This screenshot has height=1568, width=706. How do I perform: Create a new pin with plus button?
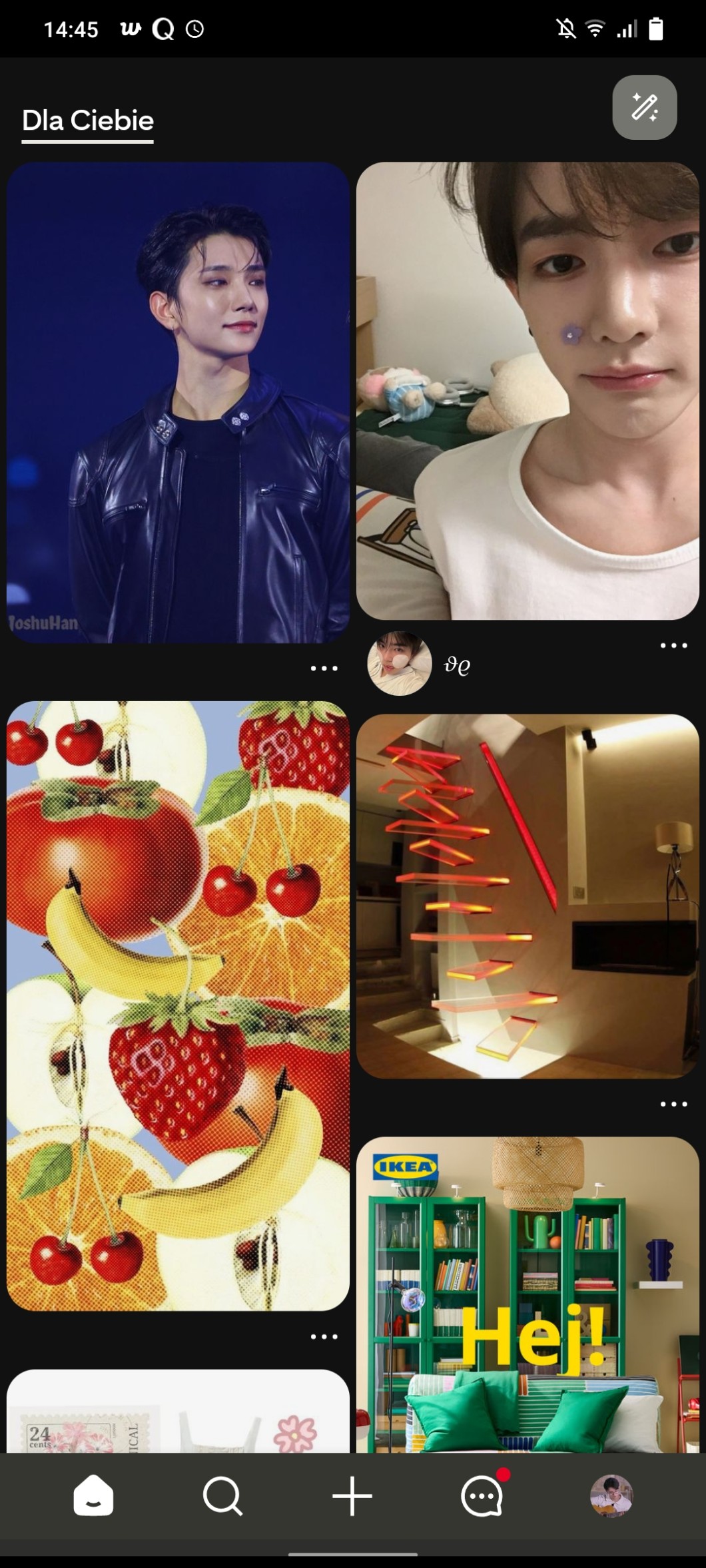click(352, 1496)
